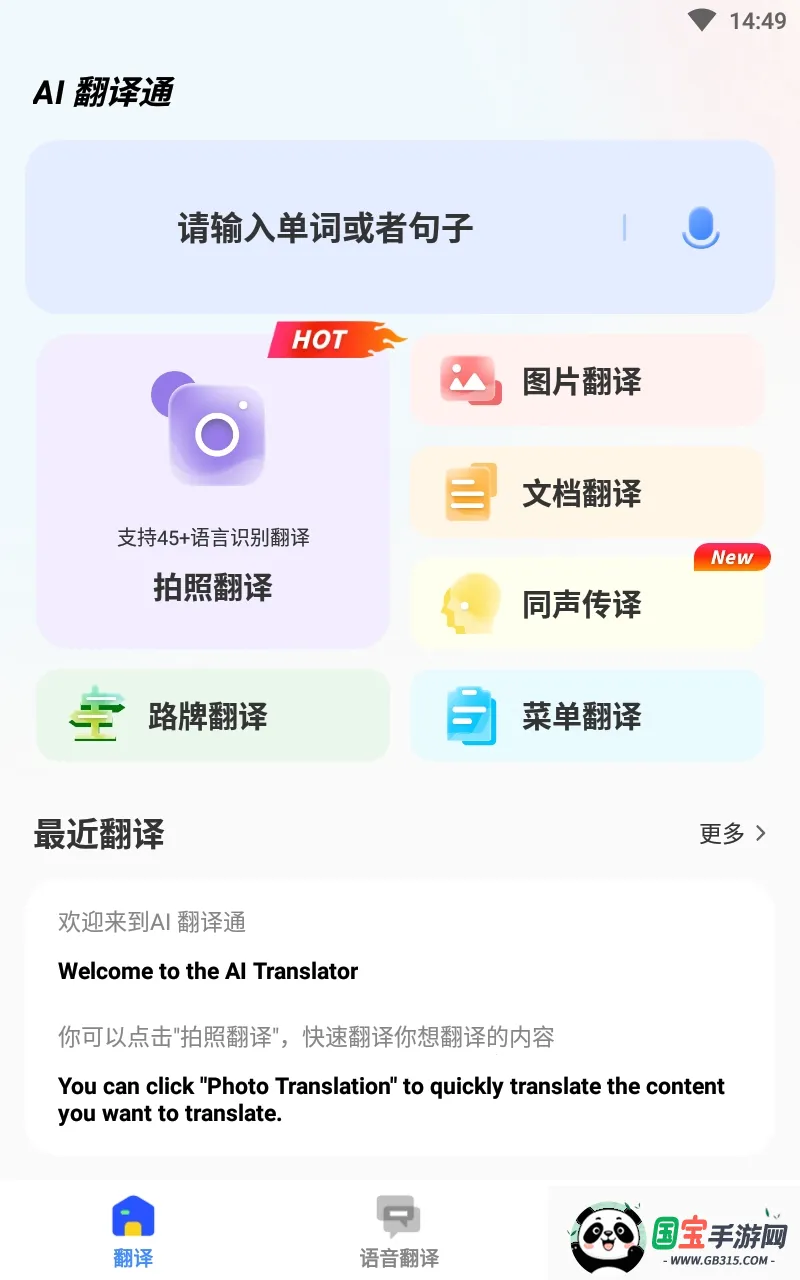
Task: Open 拍照翻译 card supporting 45+ languages
Action: (212, 490)
